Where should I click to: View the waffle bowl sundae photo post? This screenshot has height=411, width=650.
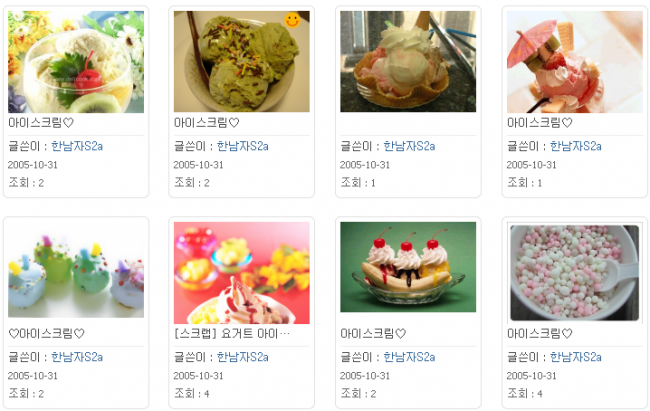click(407, 62)
